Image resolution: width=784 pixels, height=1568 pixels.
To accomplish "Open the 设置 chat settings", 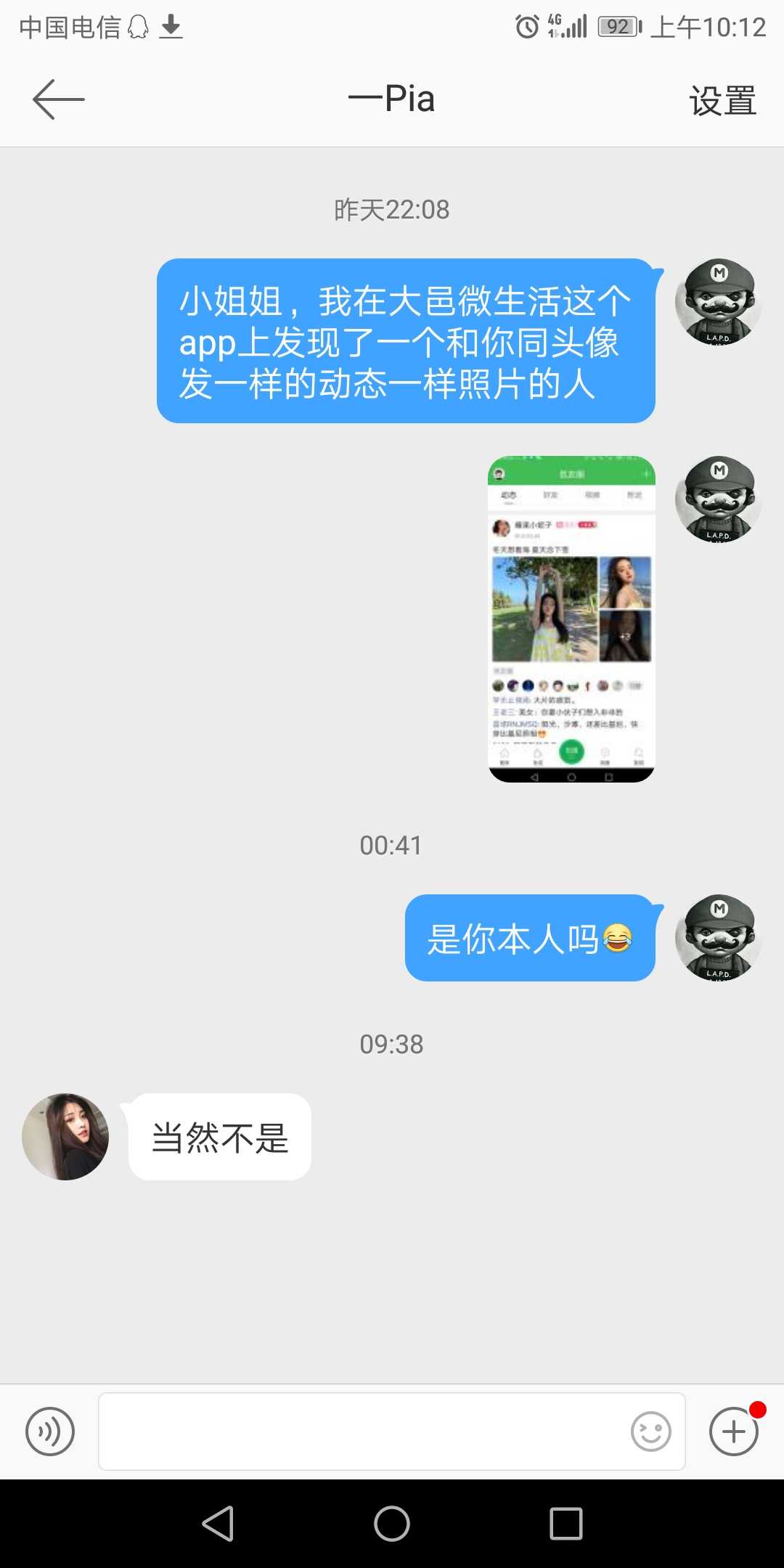I will click(x=722, y=100).
